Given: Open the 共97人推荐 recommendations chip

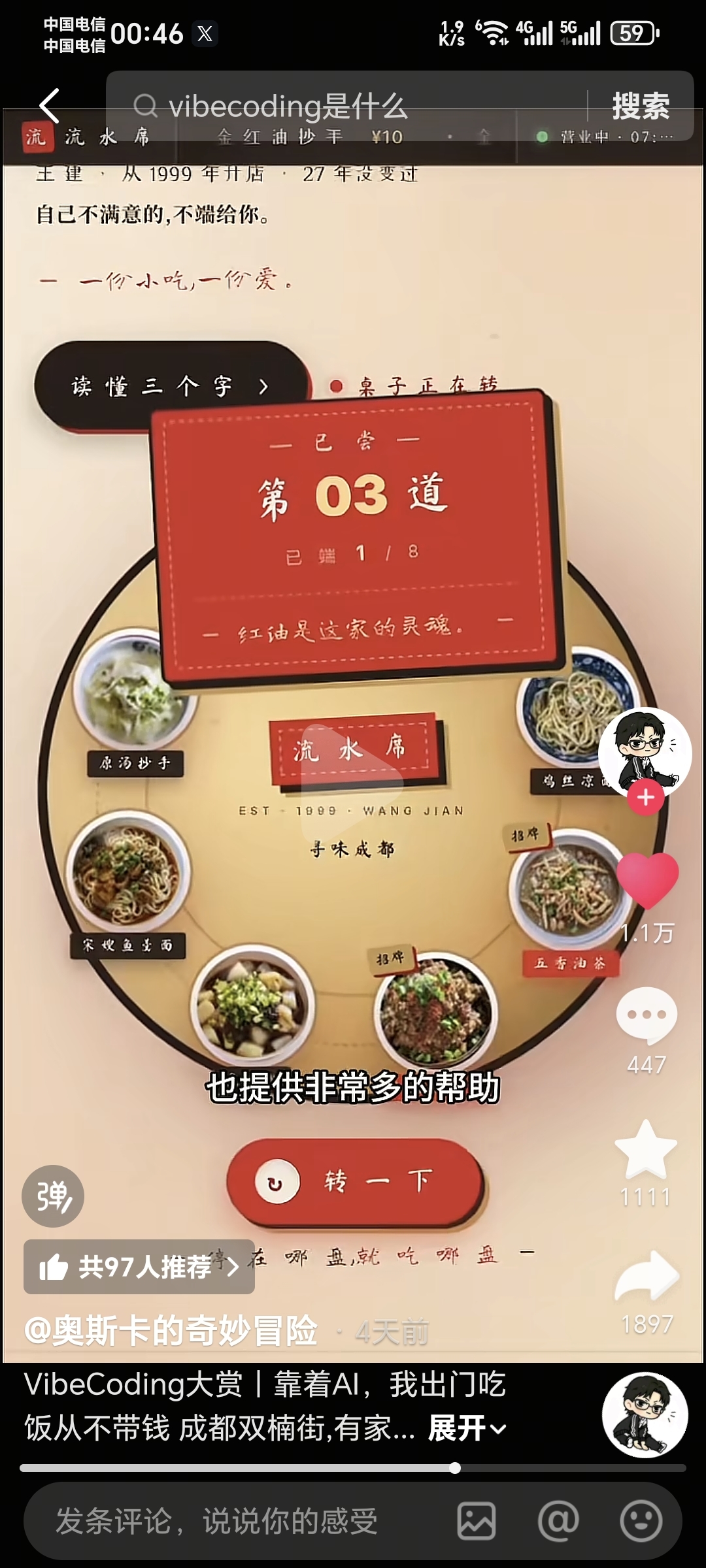Looking at the screenshot, I should 139,1267.
